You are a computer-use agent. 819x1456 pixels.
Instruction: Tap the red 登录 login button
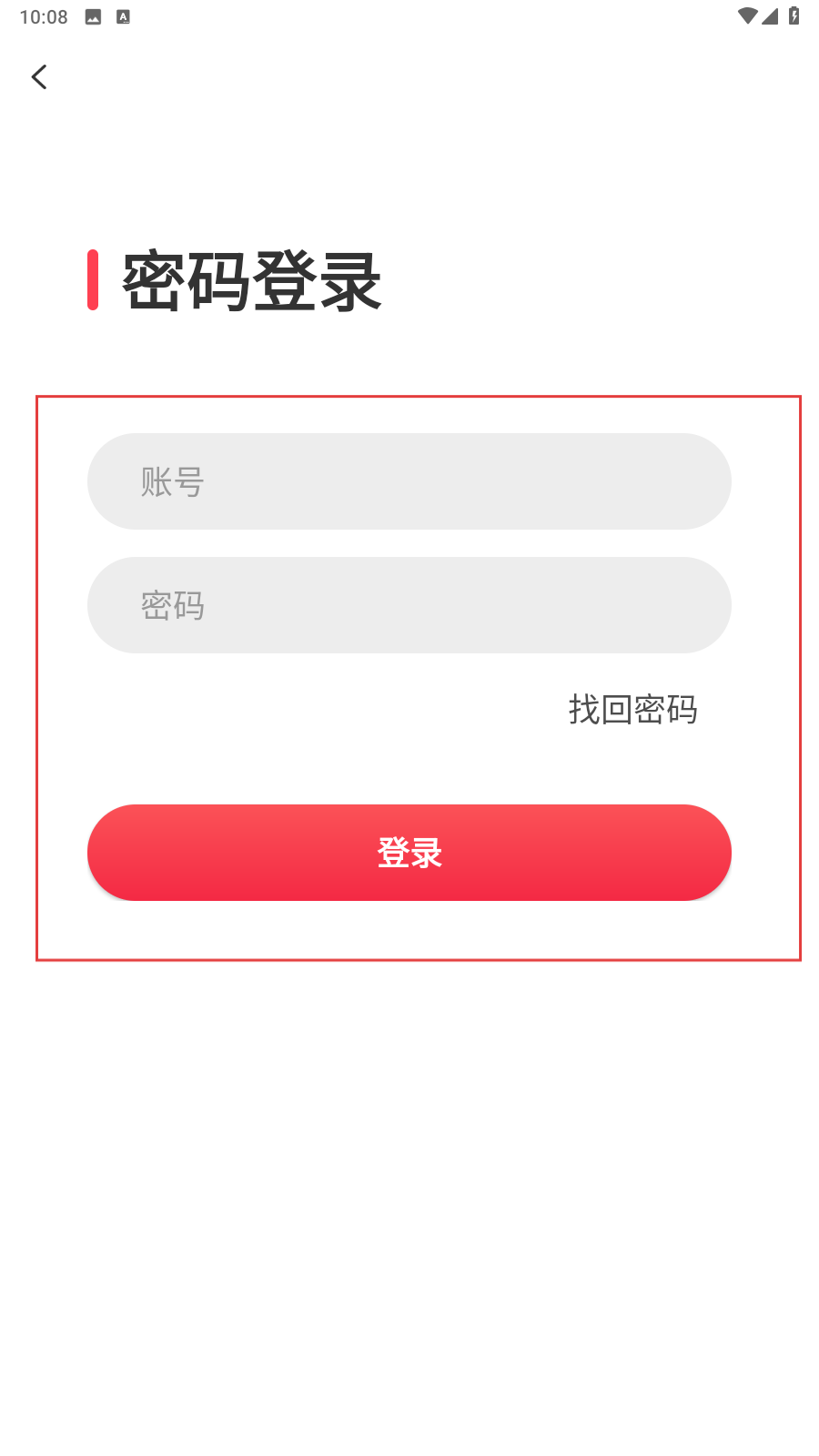[x=409, y=853]
